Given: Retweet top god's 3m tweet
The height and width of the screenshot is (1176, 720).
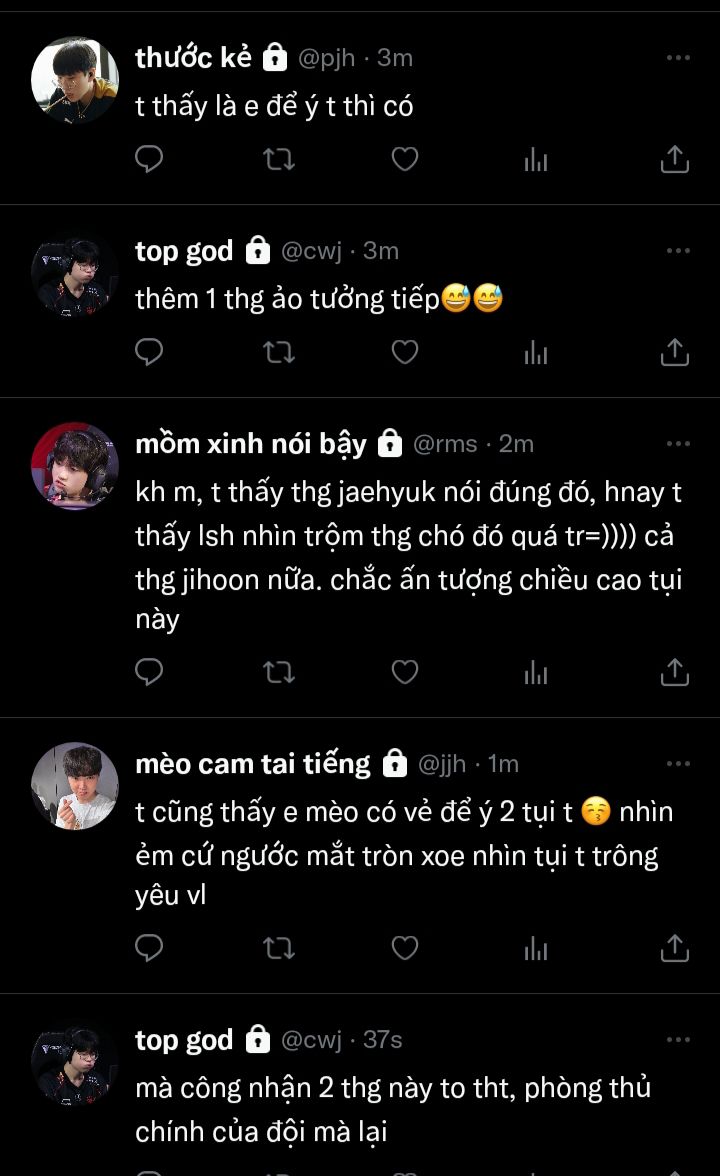Looking at the screenshot, I should (279, 352).
